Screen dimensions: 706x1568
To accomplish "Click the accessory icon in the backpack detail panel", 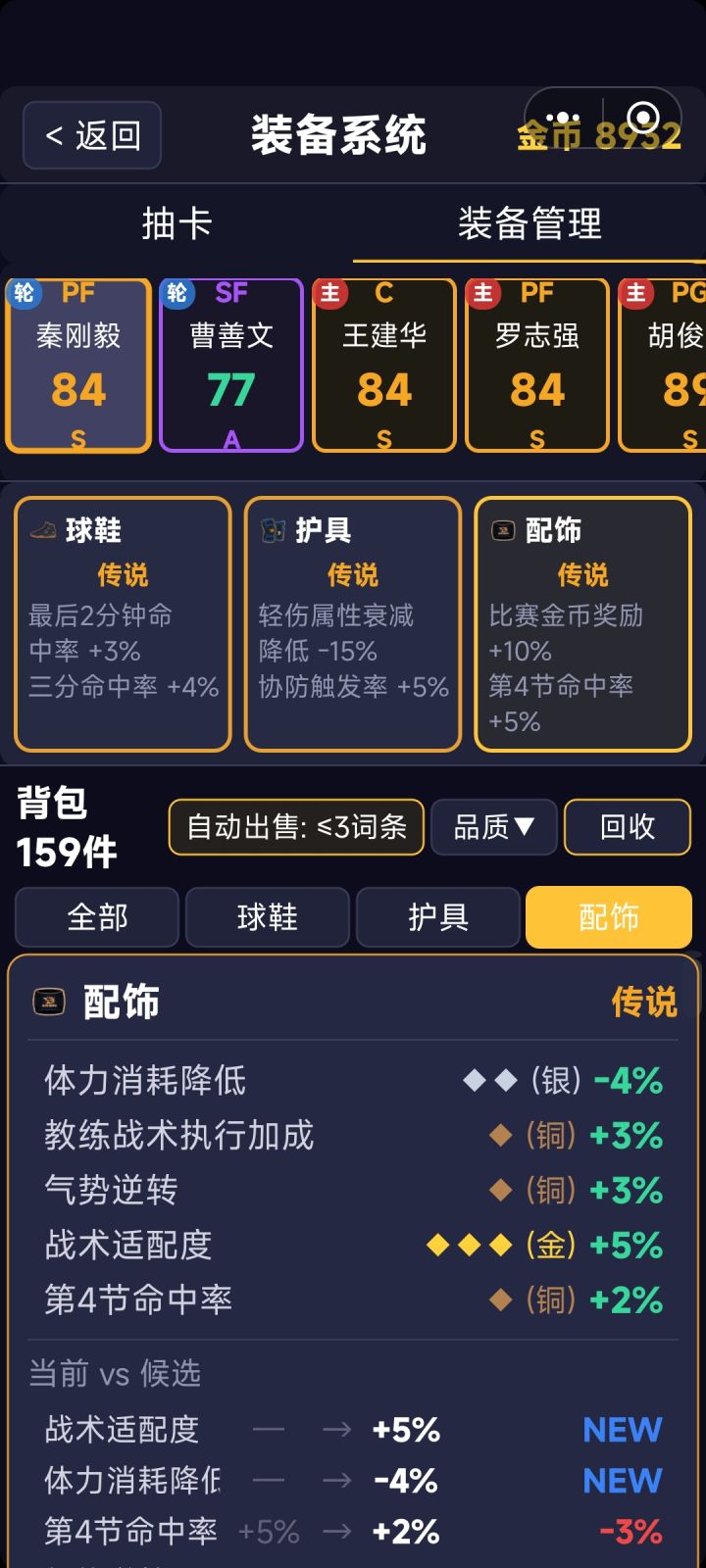I will [49, 1002].
